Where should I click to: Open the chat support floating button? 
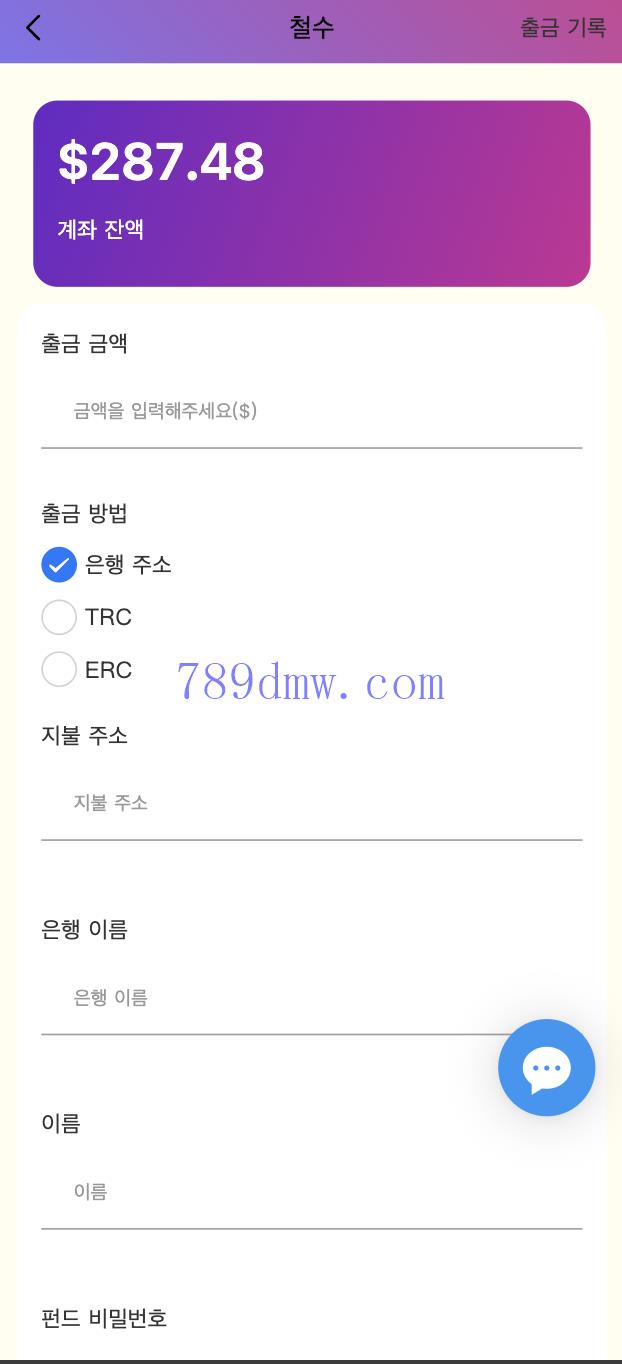pyautogui.click(x=546, y=1068)
